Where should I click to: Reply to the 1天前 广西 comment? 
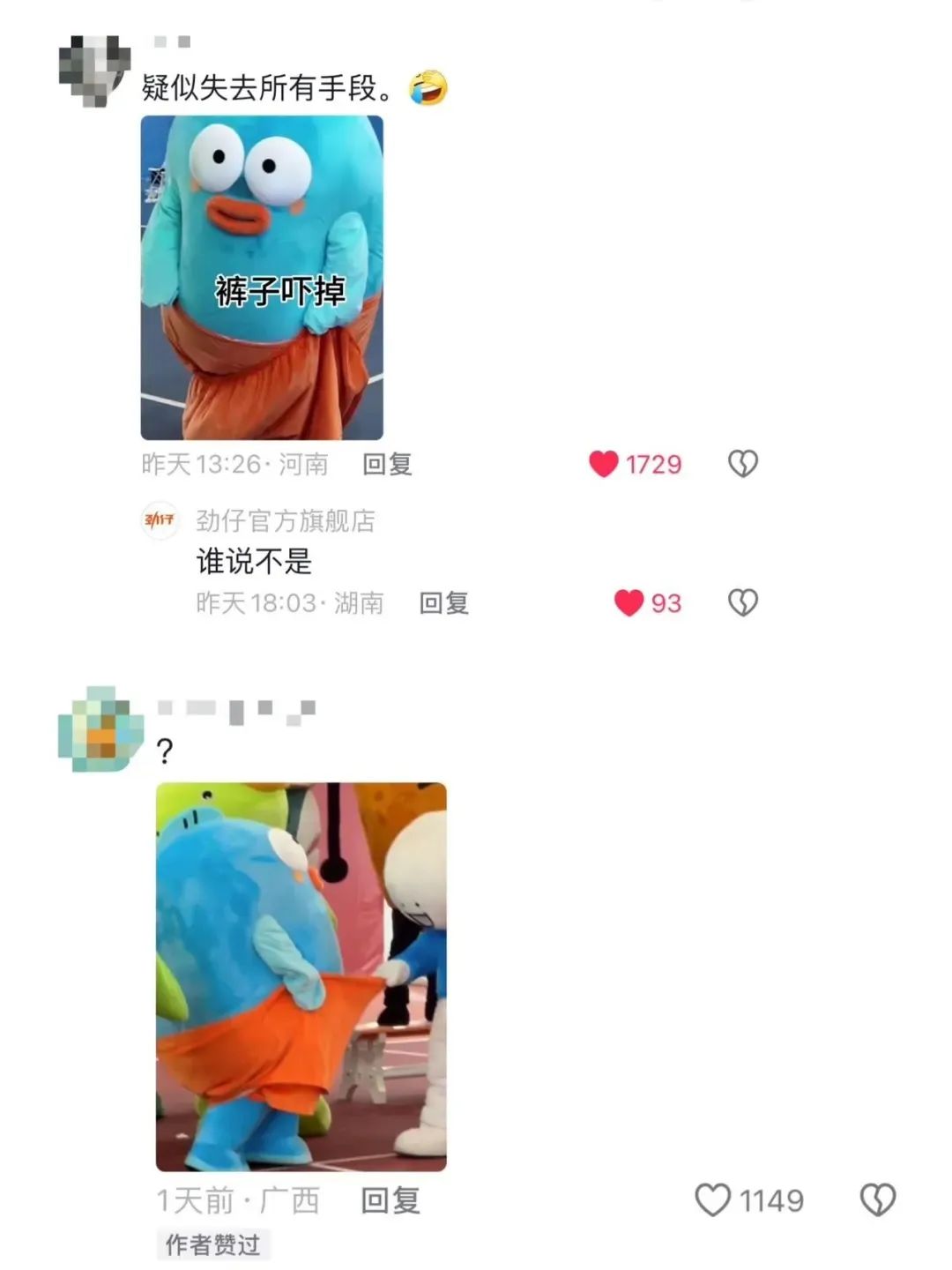coord(390,1200)
